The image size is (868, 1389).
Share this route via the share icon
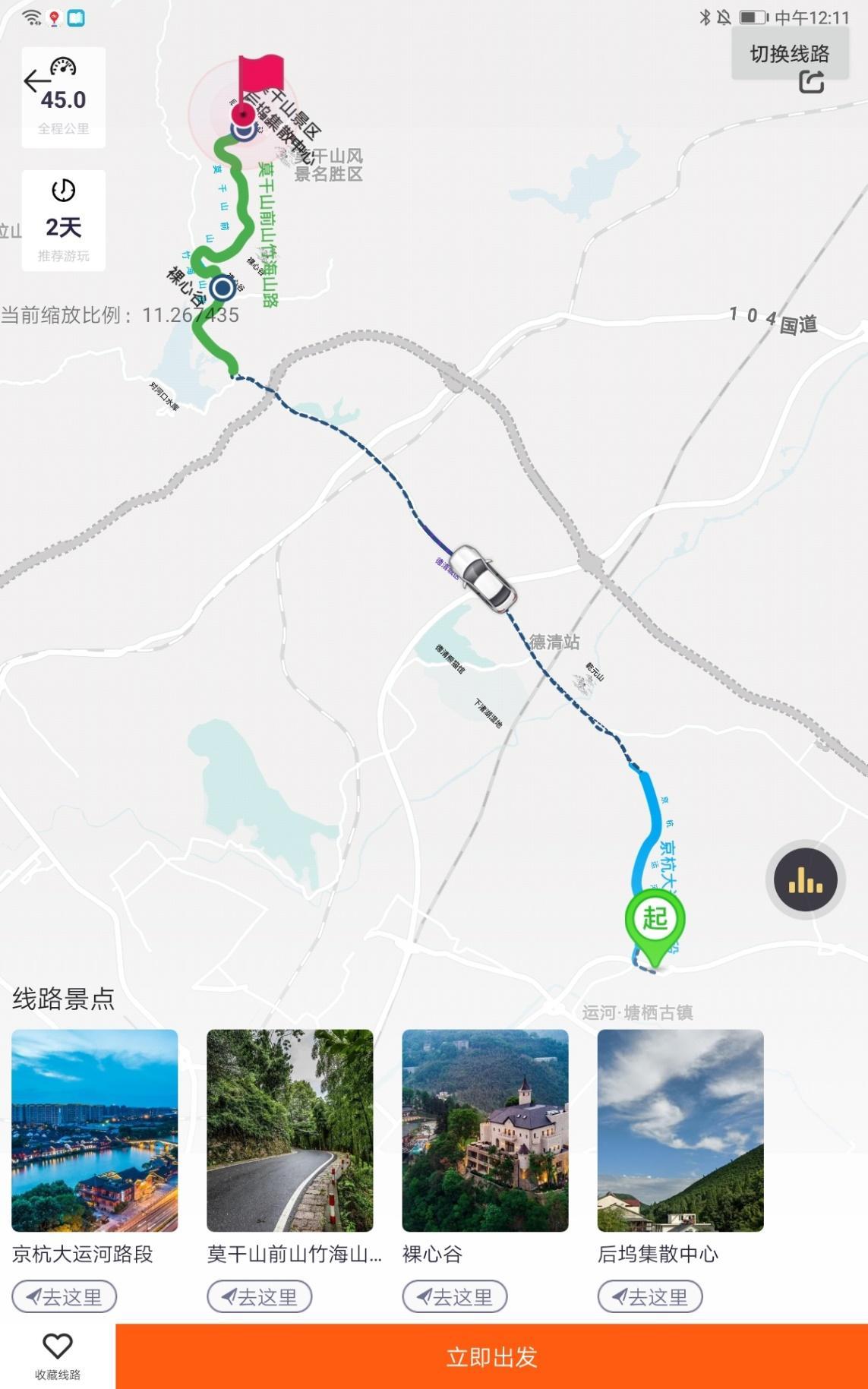(x=811, y=82)
